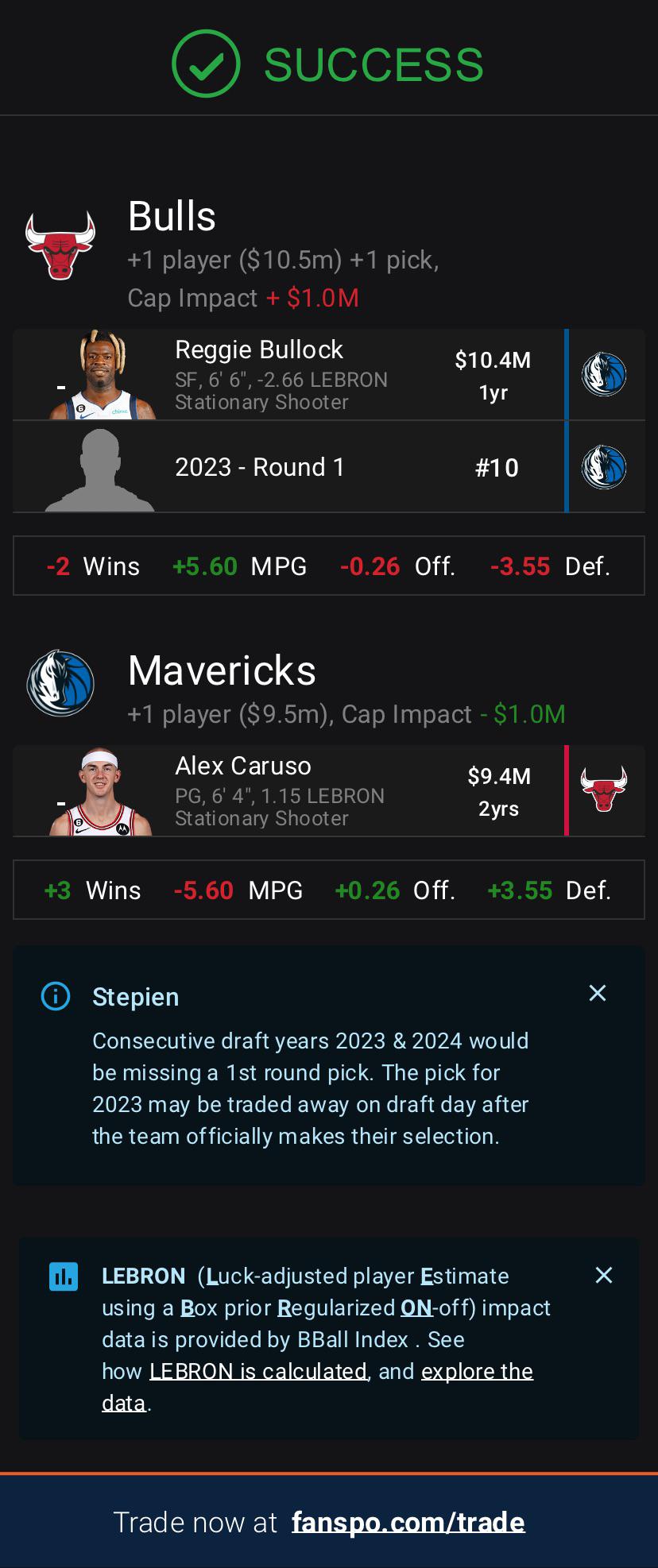Open the 'LEBRON is calculated' link
The height and width of the screenshot is (1568, 658).
coord(258,1371)
